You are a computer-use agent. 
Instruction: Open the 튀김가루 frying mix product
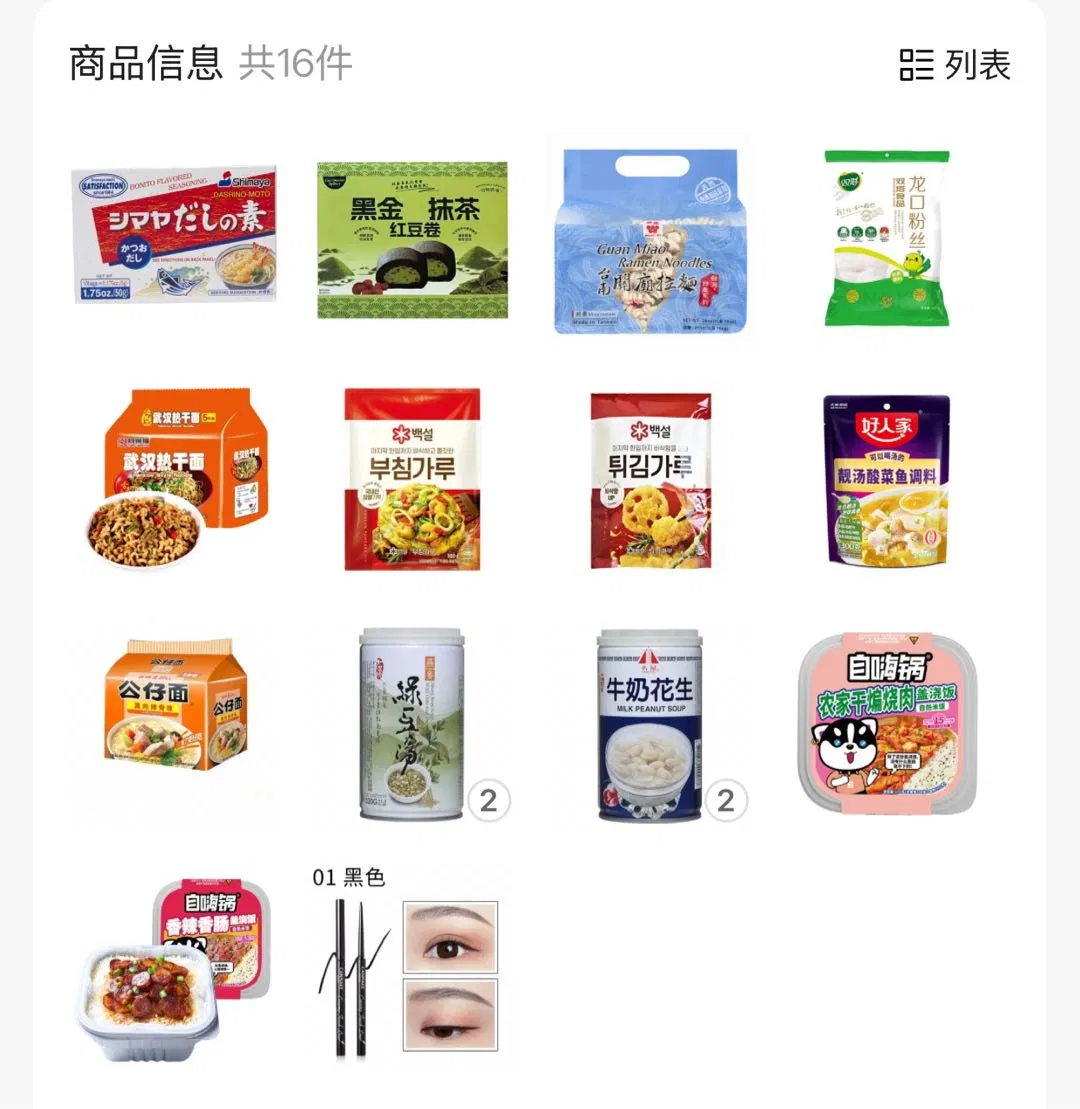(651, 479)
